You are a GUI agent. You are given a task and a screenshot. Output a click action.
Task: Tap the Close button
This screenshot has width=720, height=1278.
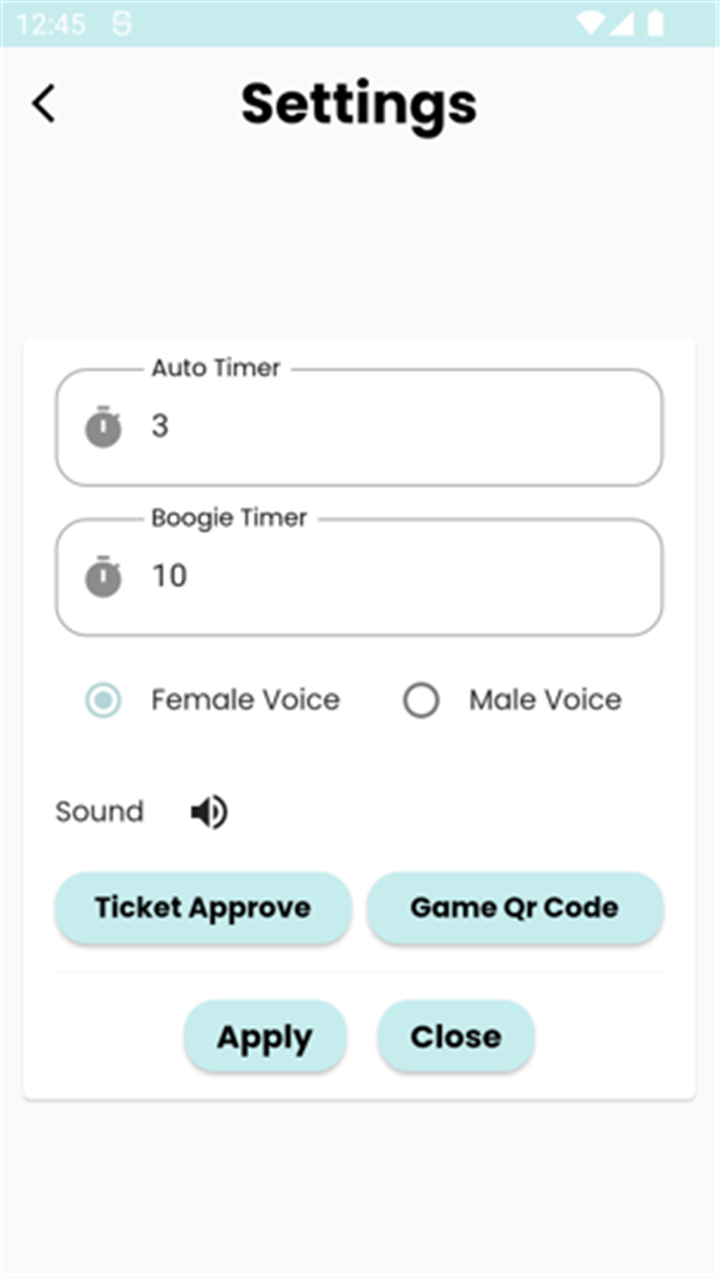coord(456,1037)
